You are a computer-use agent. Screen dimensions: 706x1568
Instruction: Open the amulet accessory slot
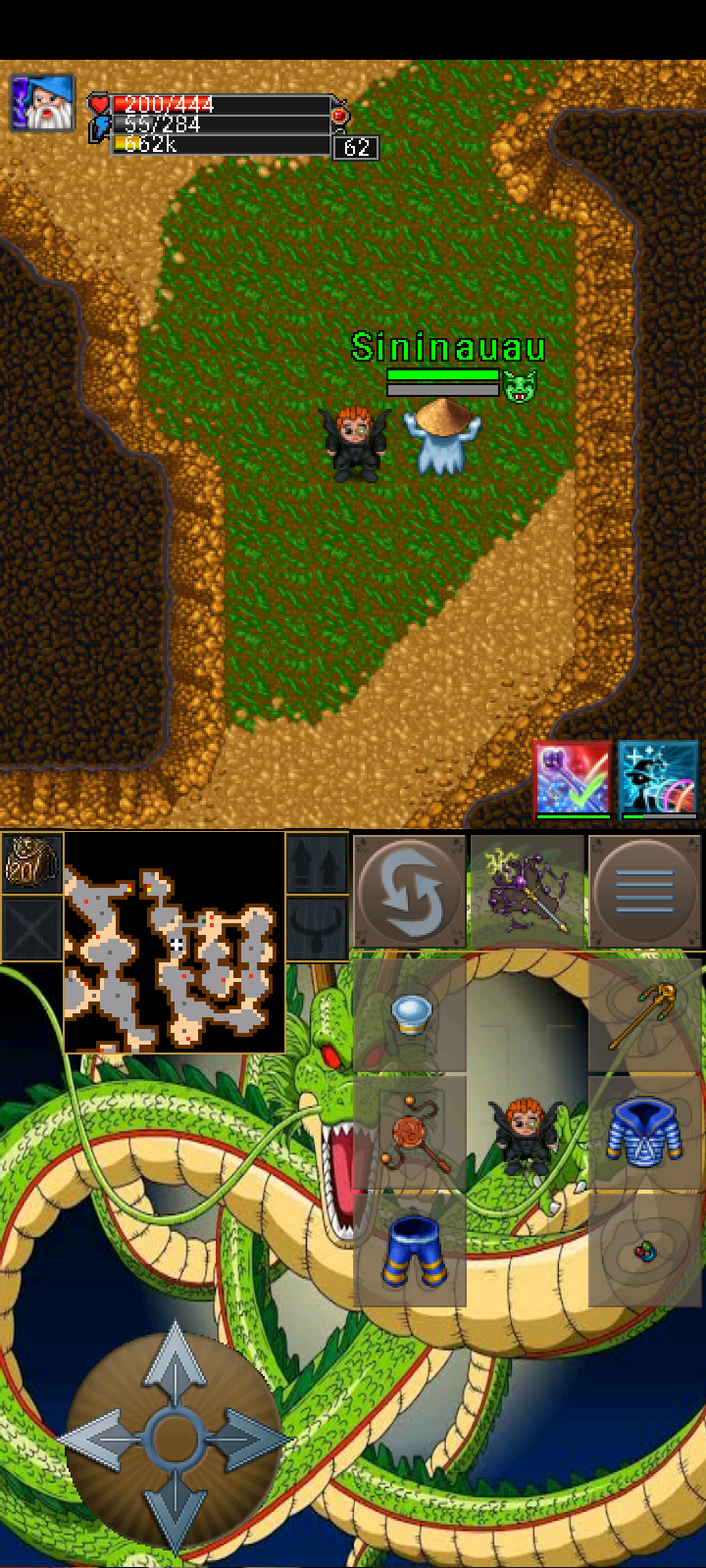click(410, 1132)
